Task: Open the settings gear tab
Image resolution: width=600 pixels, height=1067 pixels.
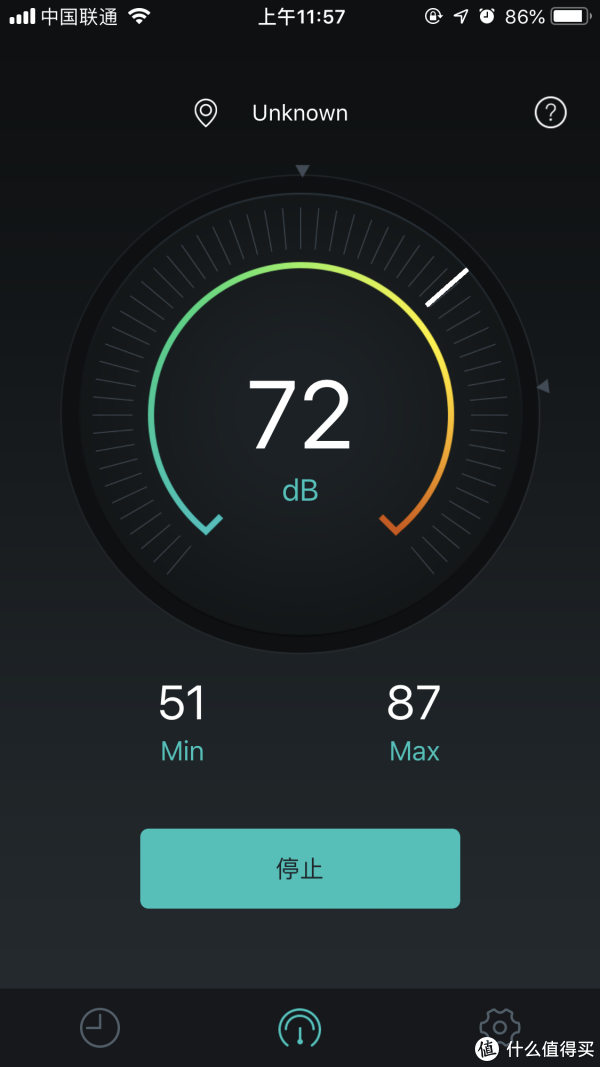Action: coord(499,1028)
